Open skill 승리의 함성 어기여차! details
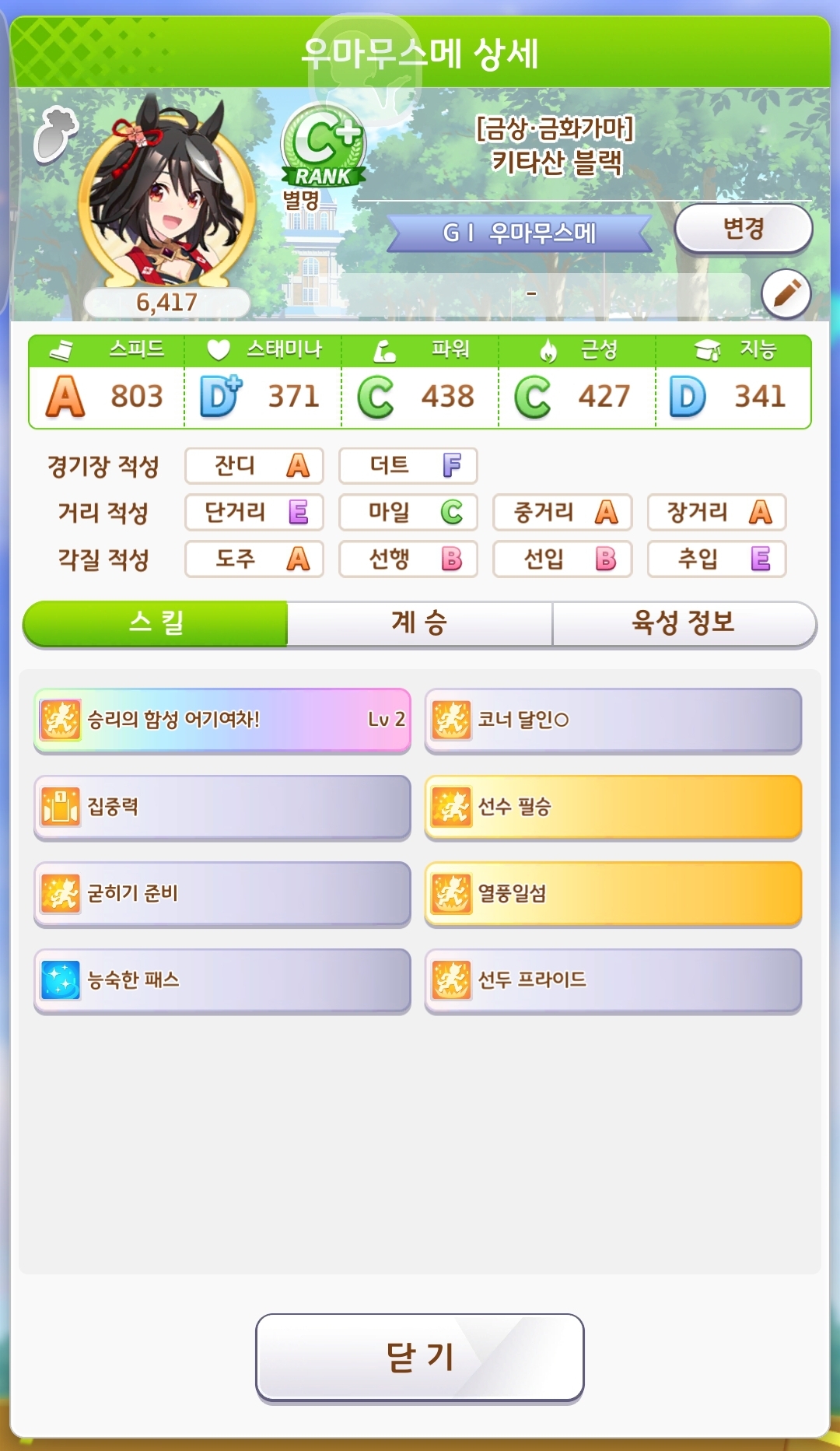Viewport: 840px width, 1451px height. (222, 720)
